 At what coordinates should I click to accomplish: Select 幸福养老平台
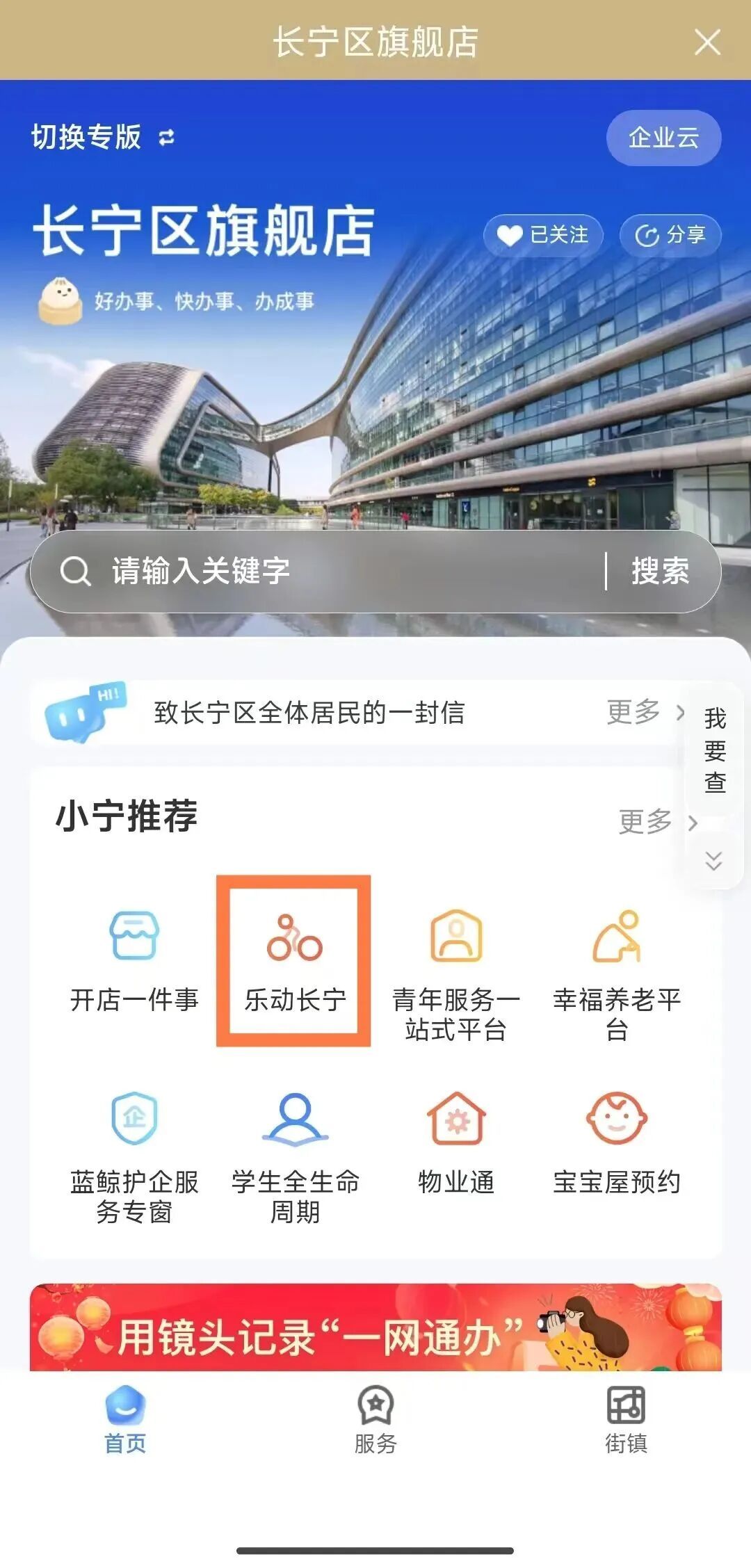(x=617, y=973)
